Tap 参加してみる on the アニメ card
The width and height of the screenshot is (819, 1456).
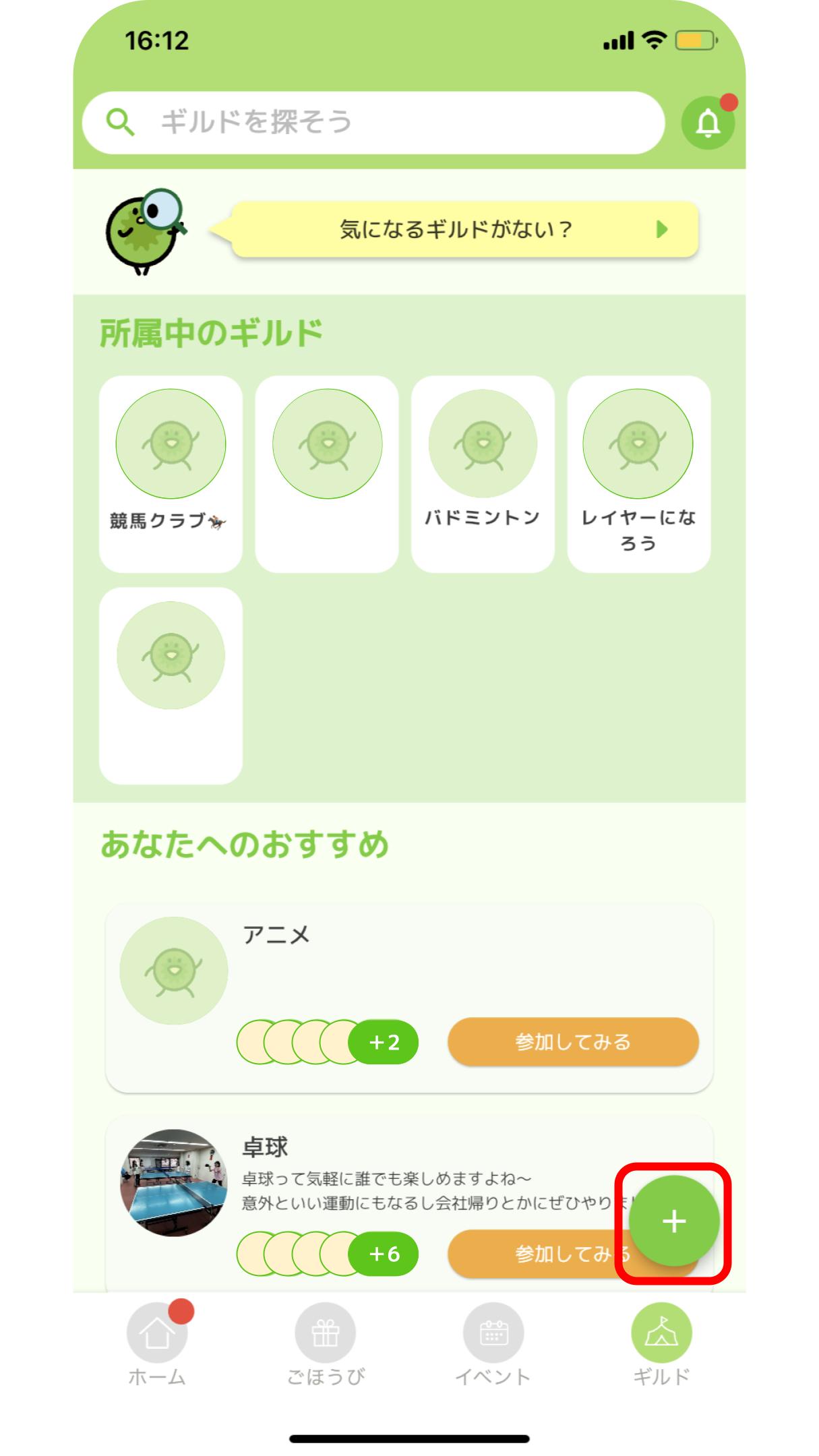[573, 1042]
